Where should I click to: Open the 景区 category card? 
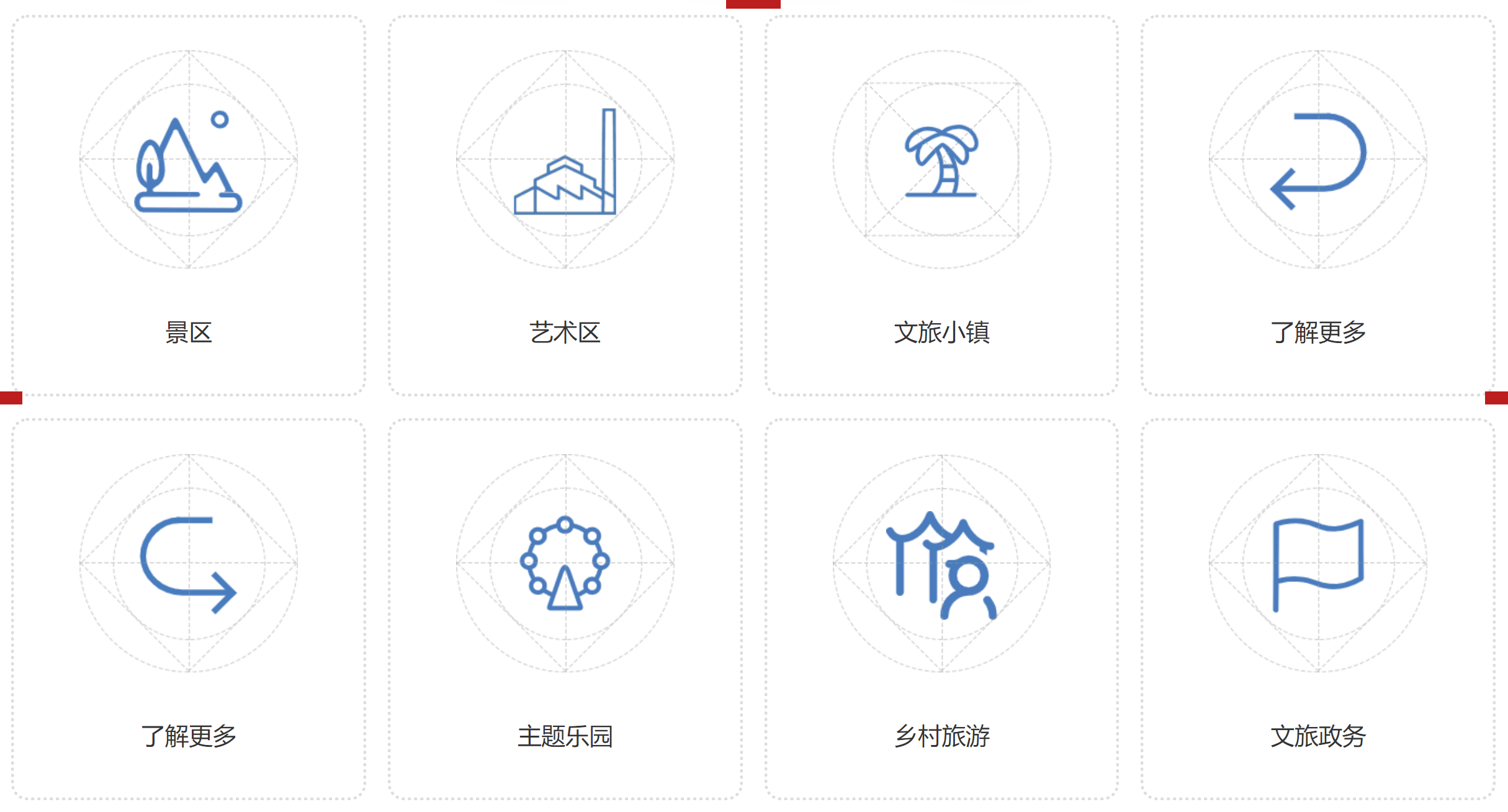[189, 206]
